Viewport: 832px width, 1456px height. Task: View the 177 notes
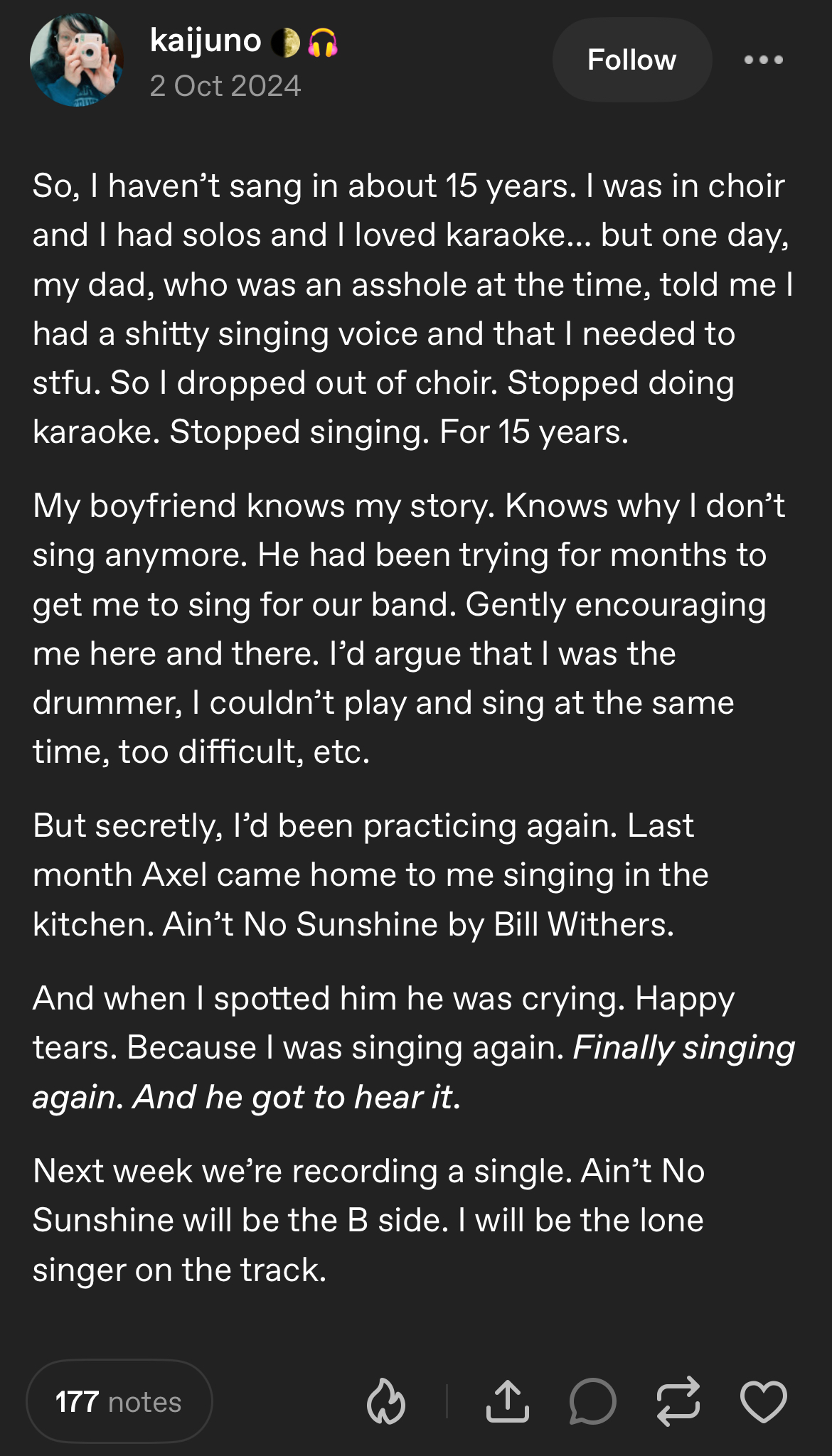(119, 1402)
